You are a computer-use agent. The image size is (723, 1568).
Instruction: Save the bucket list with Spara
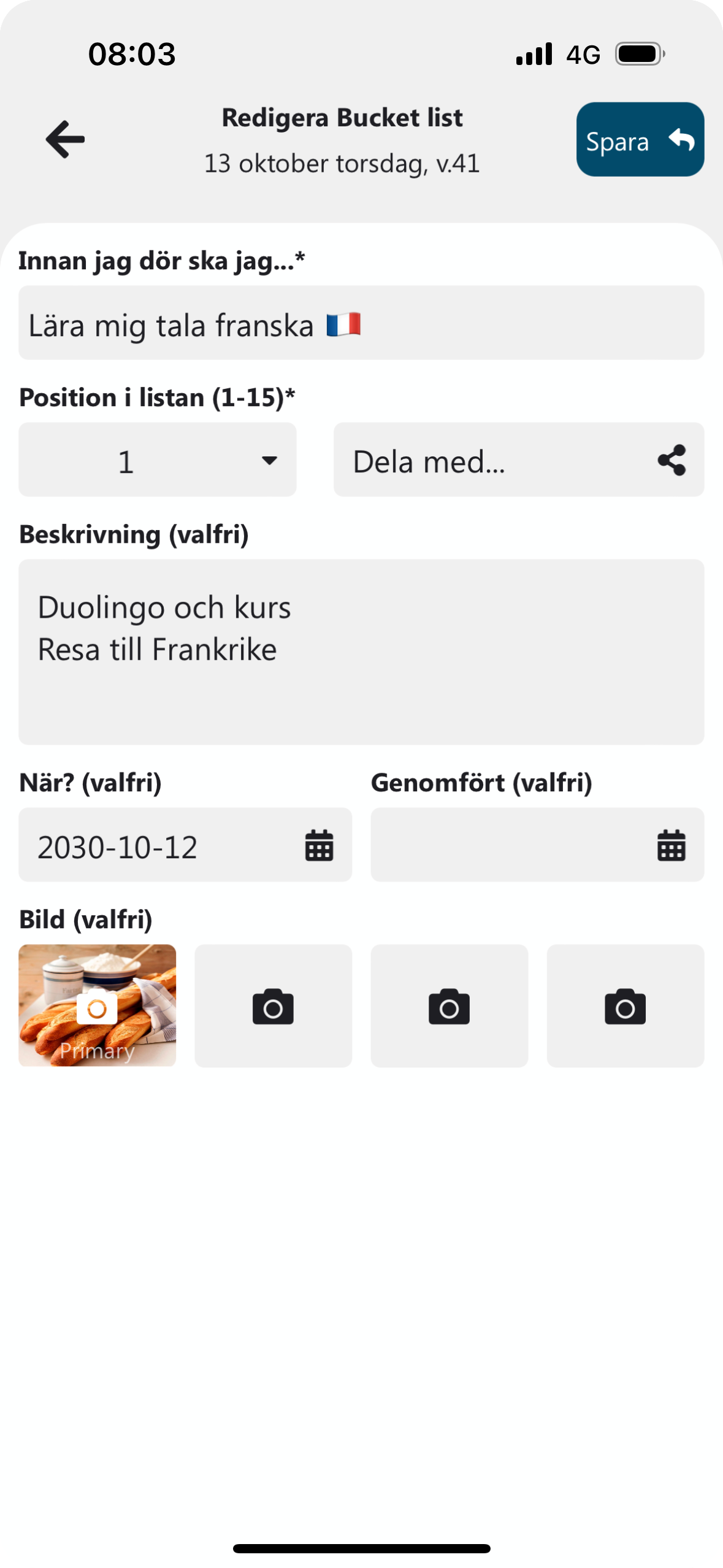point(640,139)
